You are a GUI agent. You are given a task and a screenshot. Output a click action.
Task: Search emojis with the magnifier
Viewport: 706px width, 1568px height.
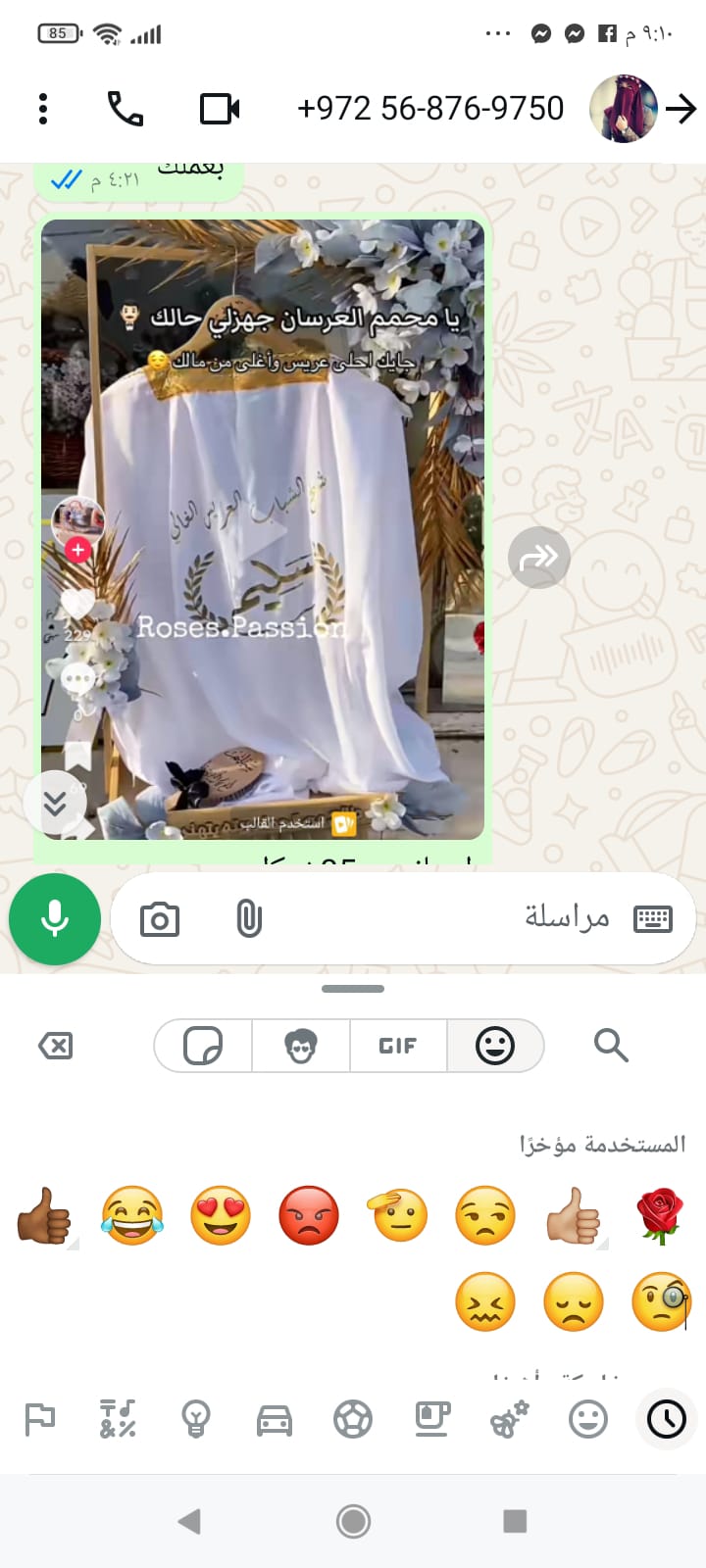(610, 1046)
